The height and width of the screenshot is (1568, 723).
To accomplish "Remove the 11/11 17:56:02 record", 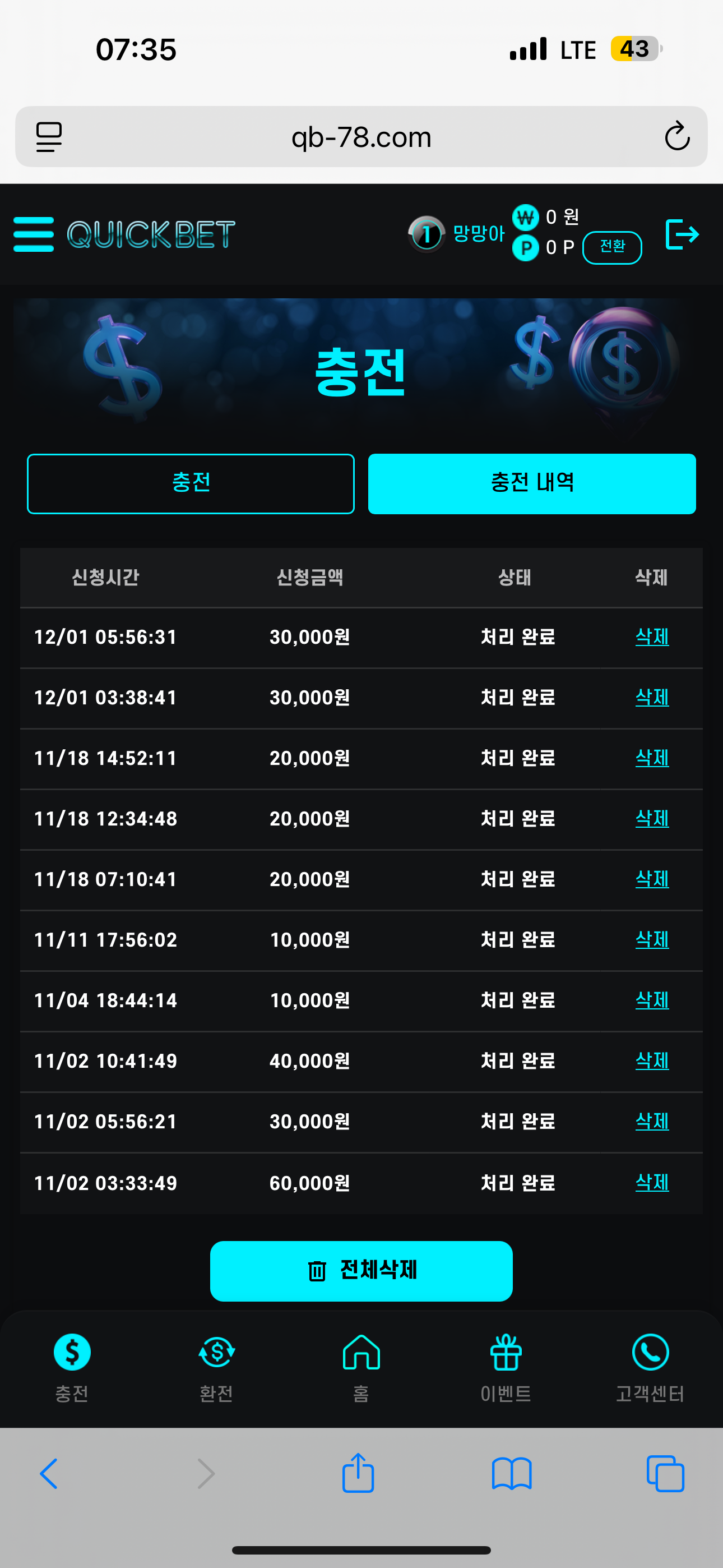I will 652,939.
